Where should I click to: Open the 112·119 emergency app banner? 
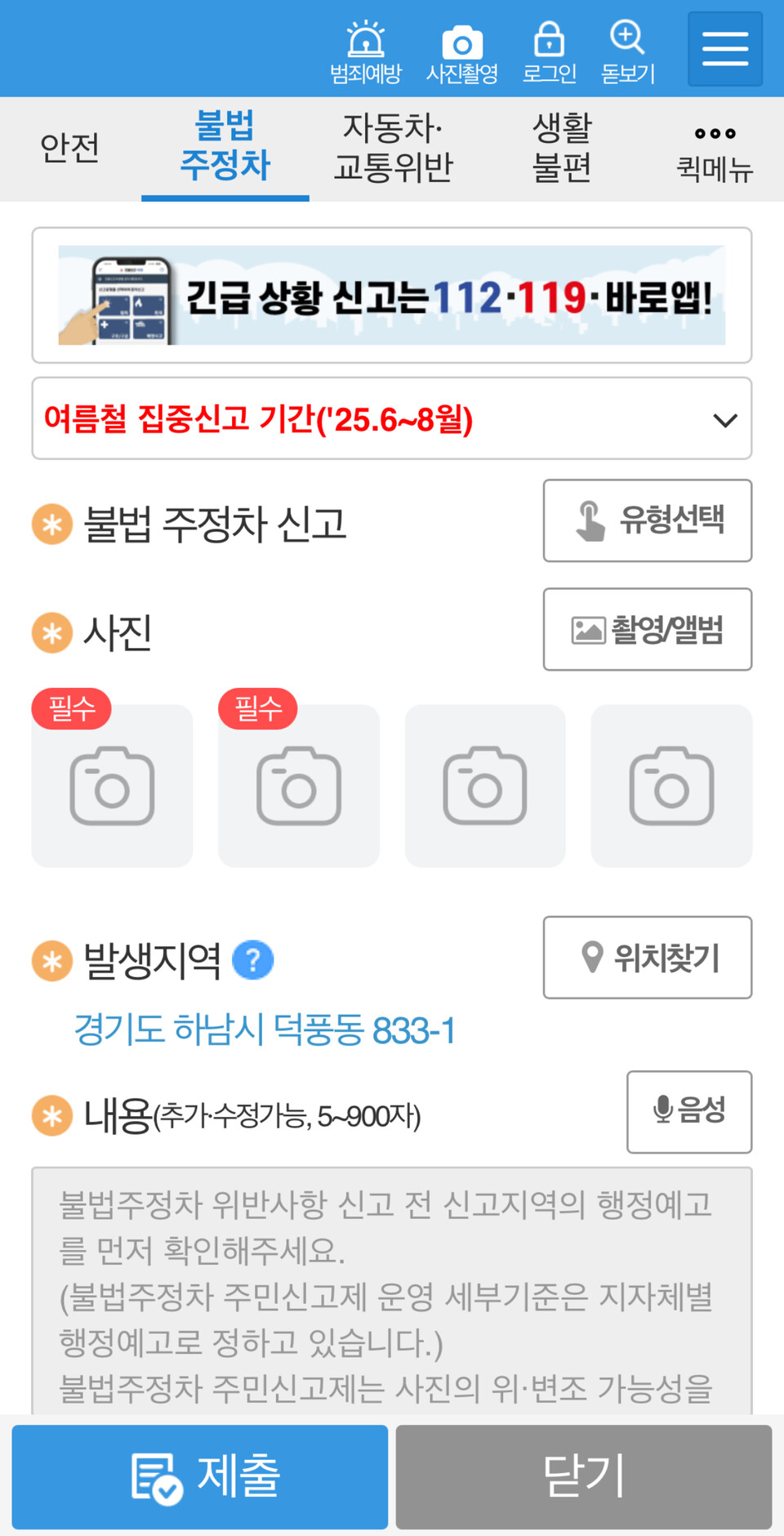[x=392, y=295]
